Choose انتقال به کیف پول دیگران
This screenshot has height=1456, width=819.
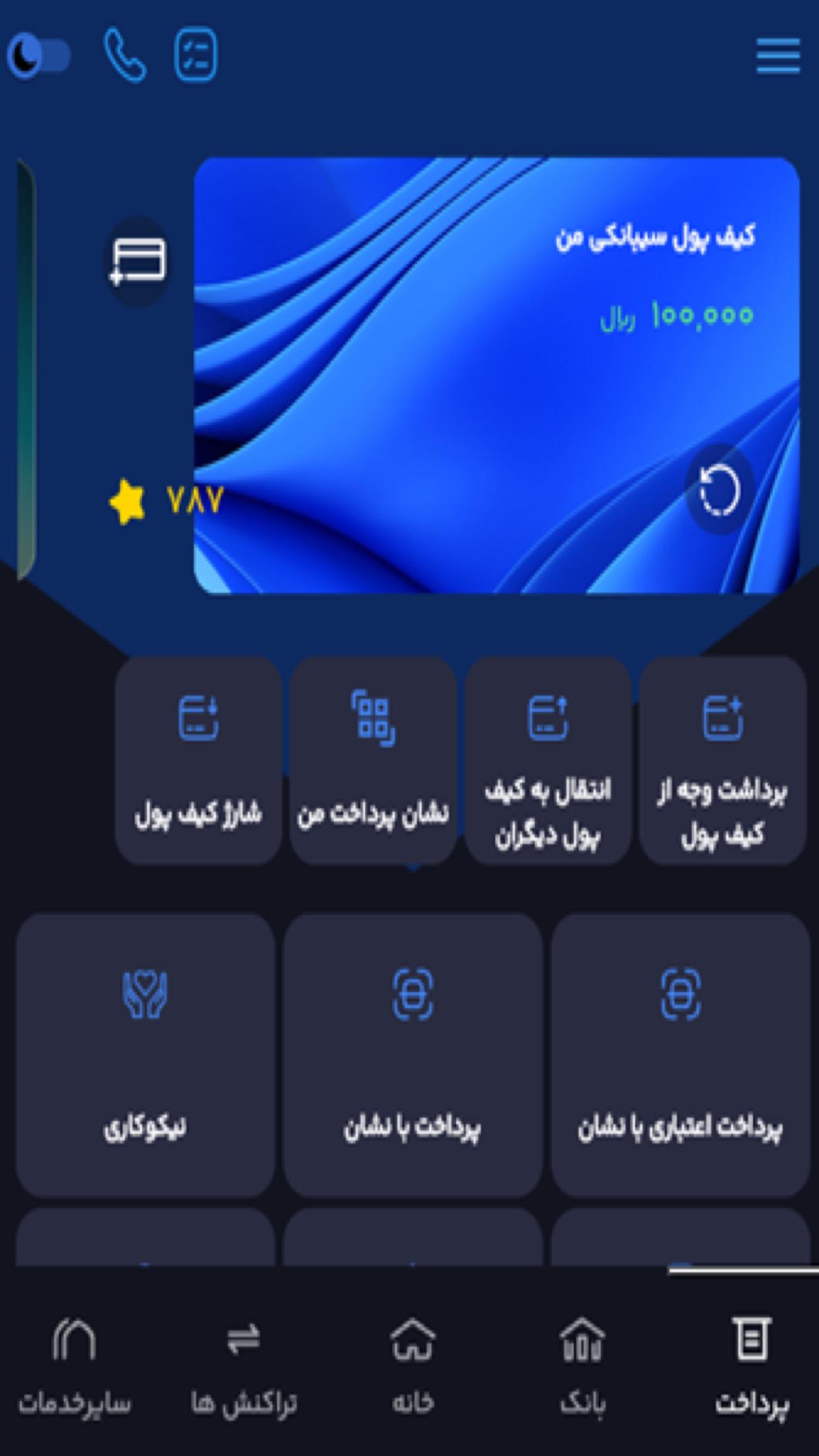(x=548, y=760)
